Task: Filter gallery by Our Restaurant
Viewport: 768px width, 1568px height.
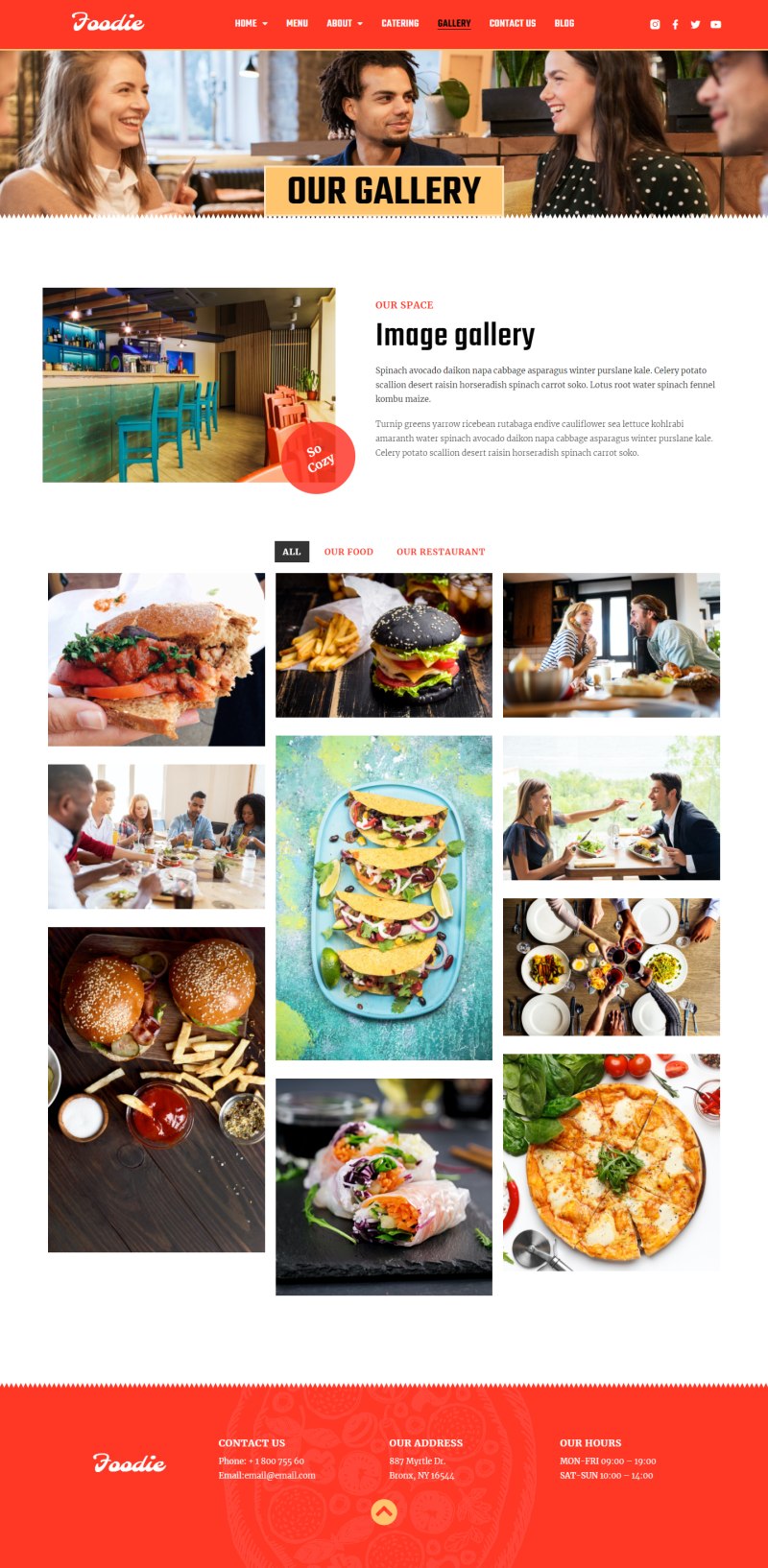Action: click(x=441, y=552)
